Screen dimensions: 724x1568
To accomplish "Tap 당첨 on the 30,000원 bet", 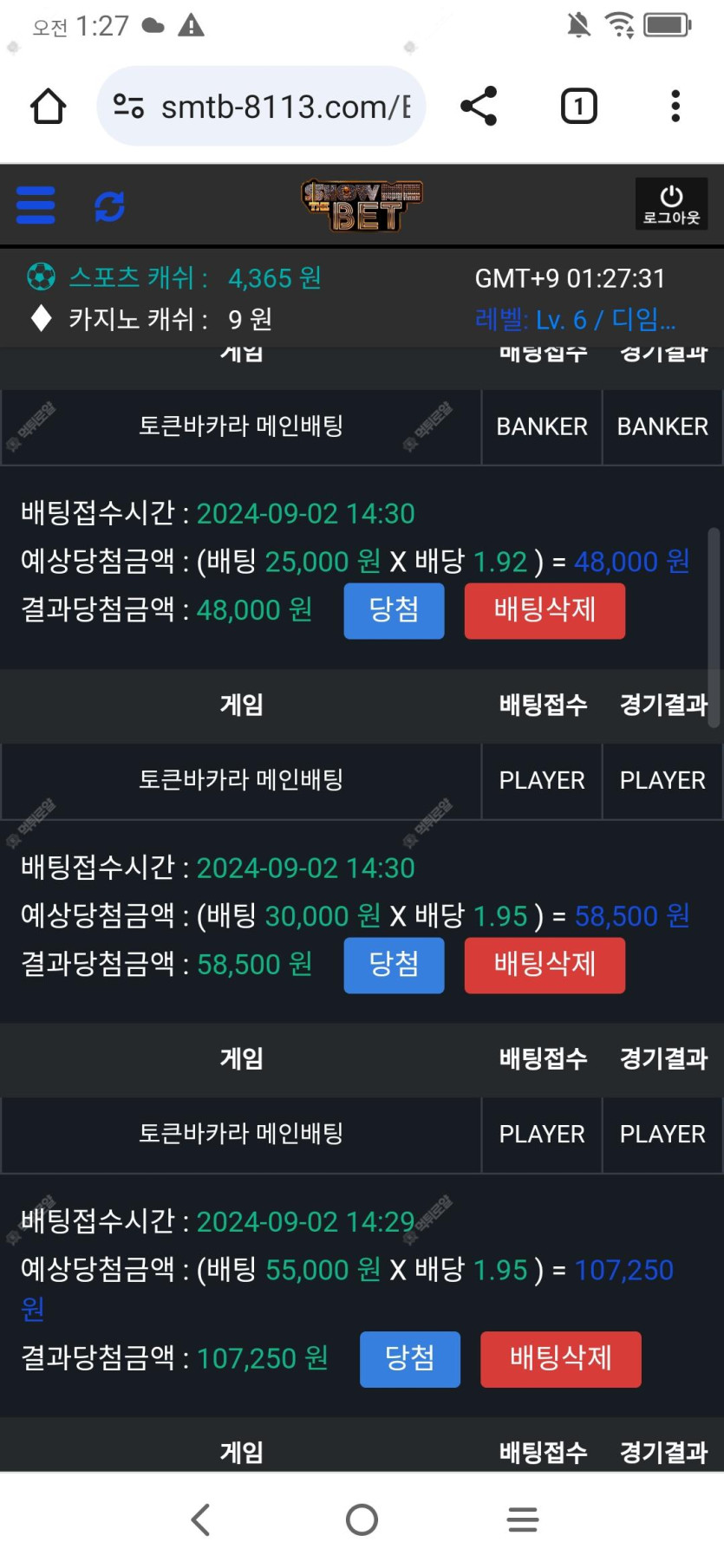I will click(x=394, y=965).
